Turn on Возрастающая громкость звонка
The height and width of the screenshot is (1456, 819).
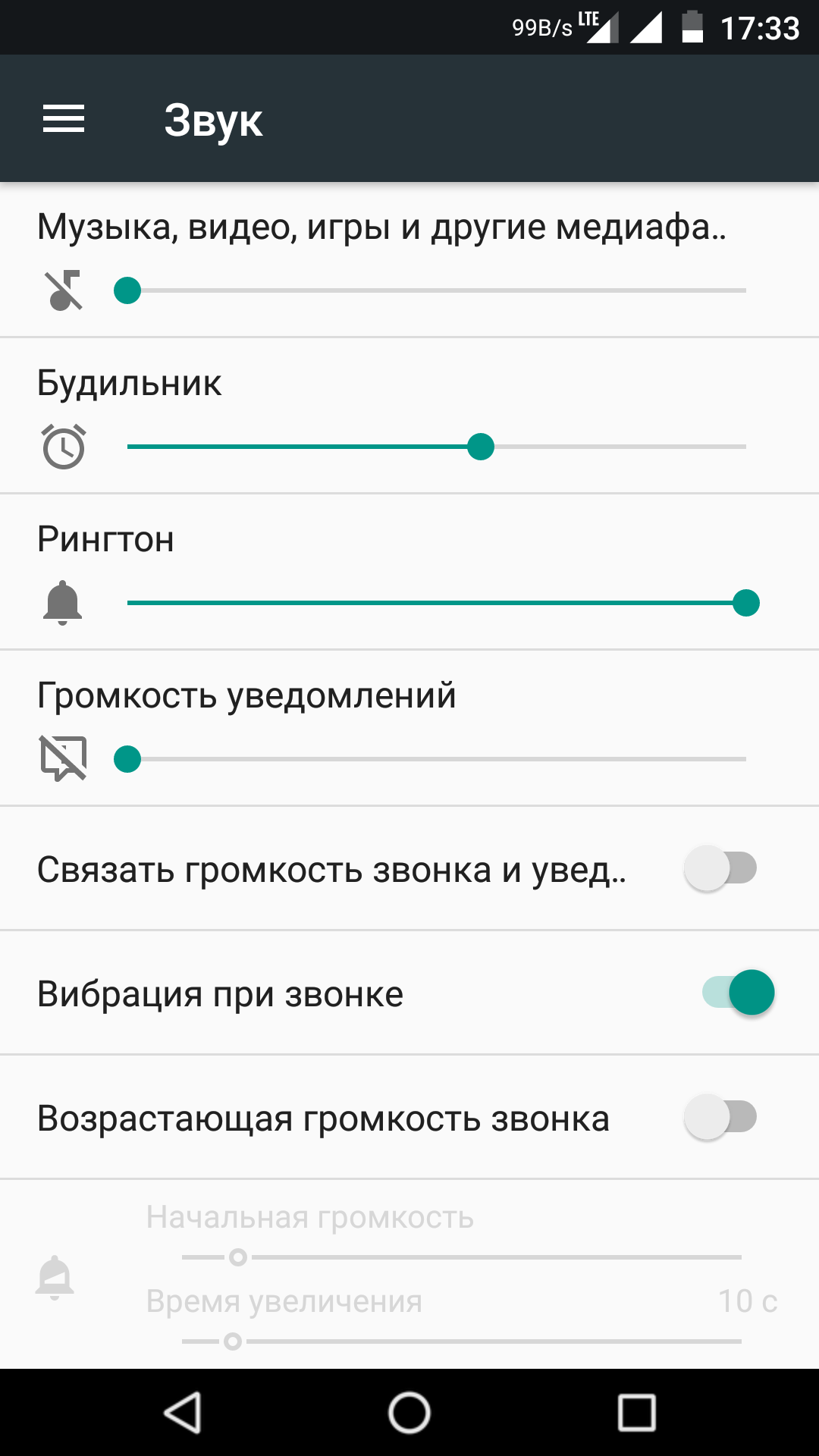point(720,1117)
